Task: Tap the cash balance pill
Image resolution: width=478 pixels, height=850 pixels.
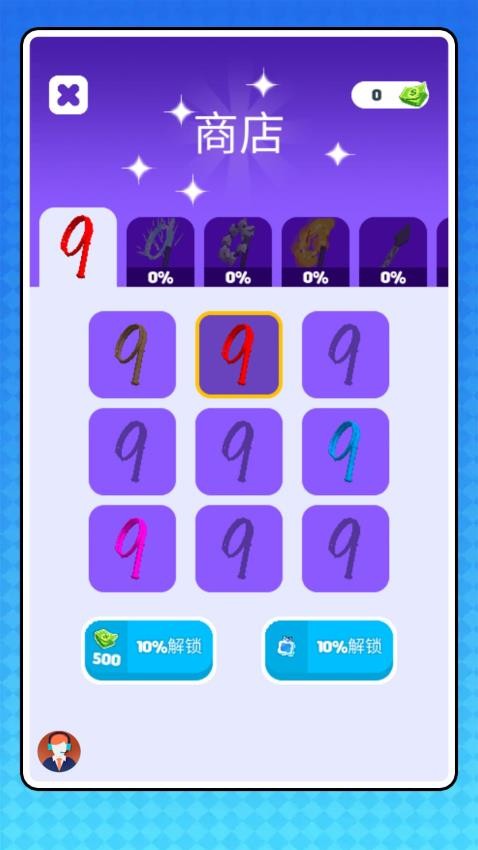Action: 390,95
